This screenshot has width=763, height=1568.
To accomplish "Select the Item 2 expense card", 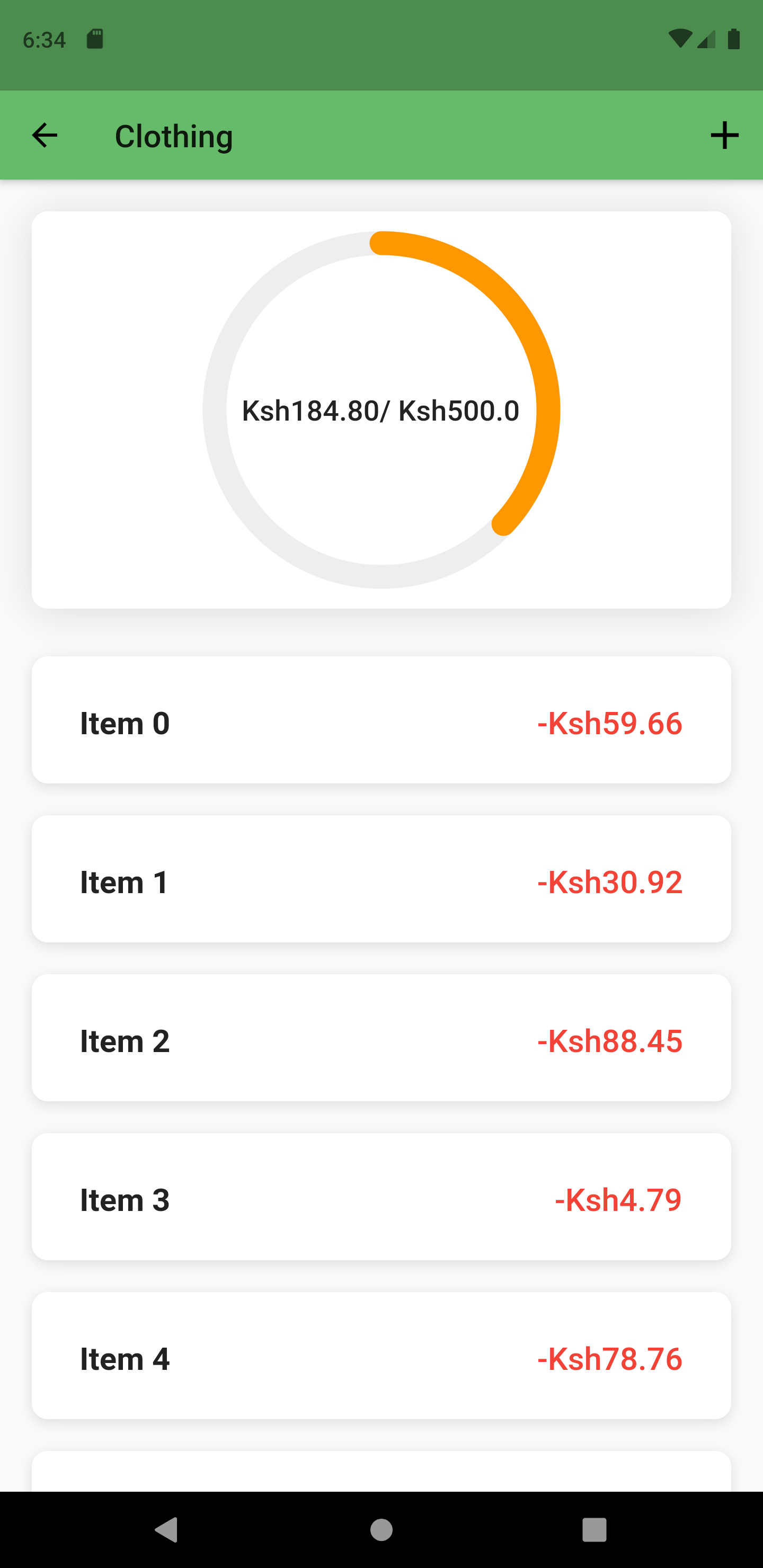I will click(381, 1038).
